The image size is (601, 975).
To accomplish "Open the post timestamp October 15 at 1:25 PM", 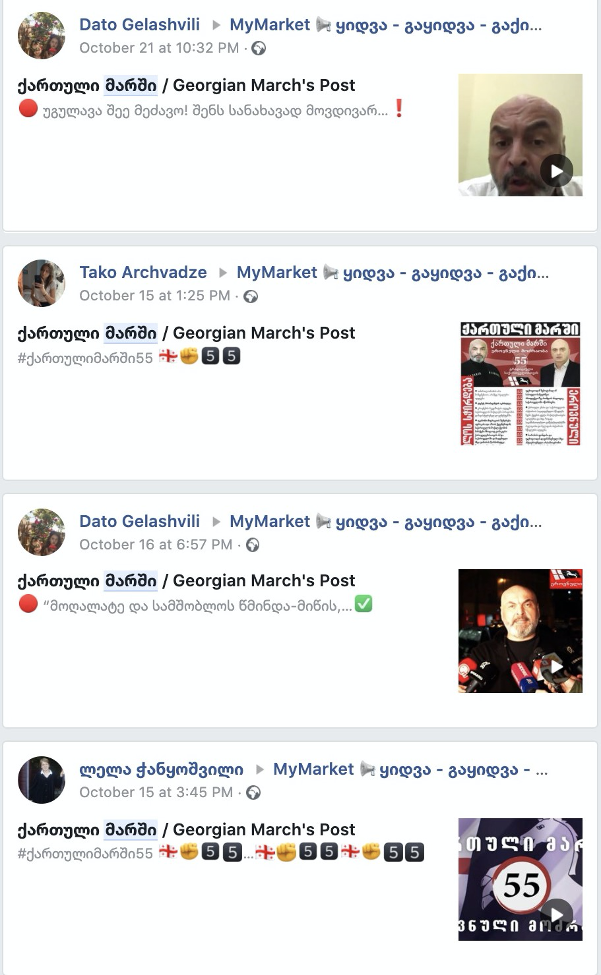I will [155, 296].
